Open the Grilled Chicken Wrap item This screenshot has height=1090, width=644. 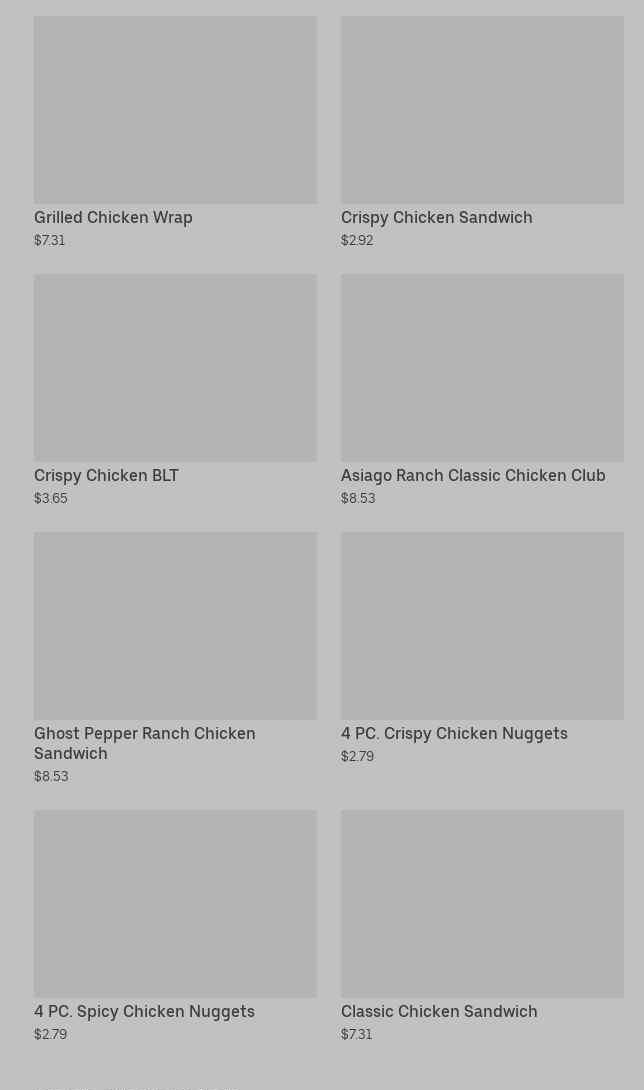click(x=175, y=132)
